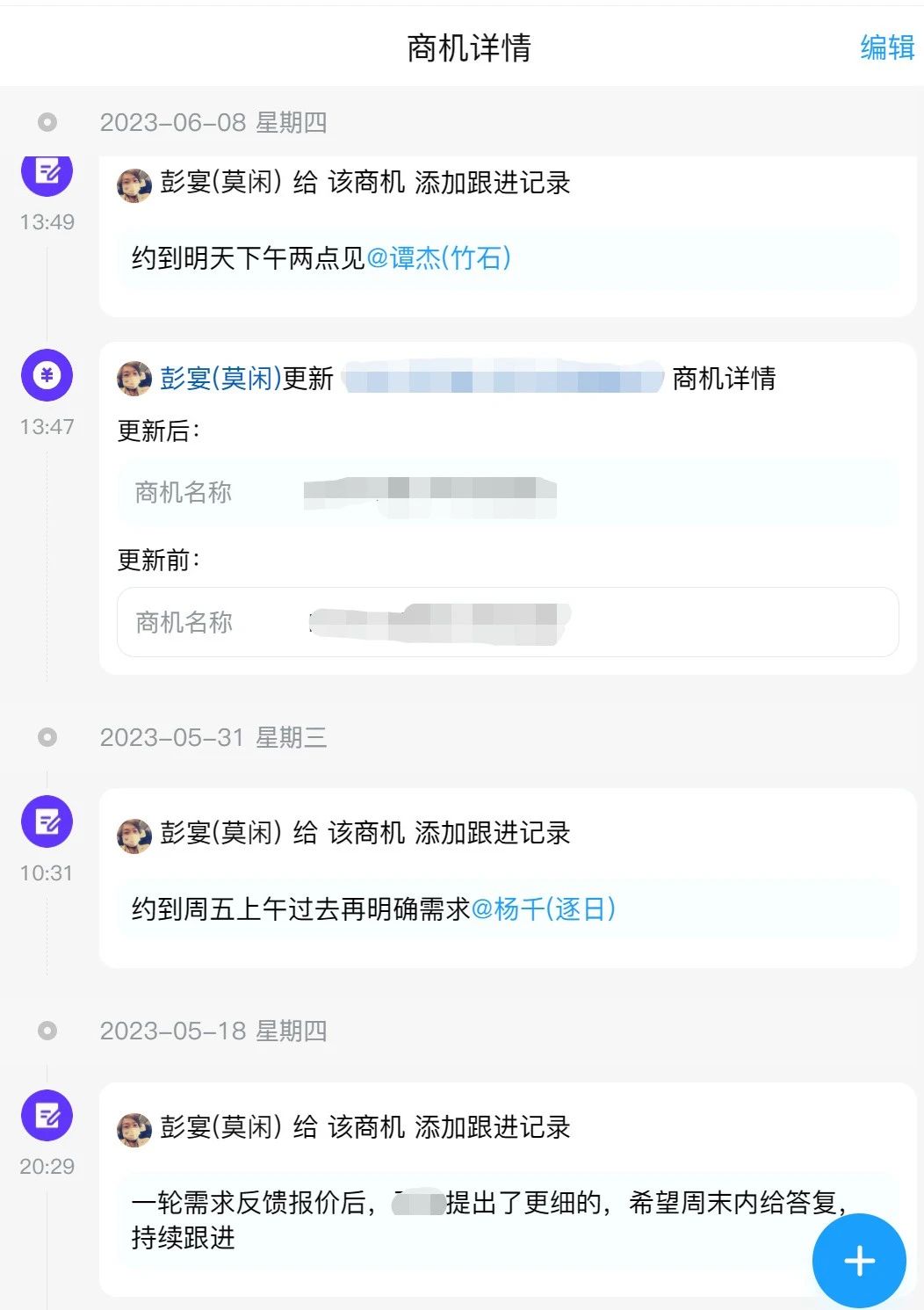Click the ¥ opportunity update icon at 13:47

(x=48, y=375)
